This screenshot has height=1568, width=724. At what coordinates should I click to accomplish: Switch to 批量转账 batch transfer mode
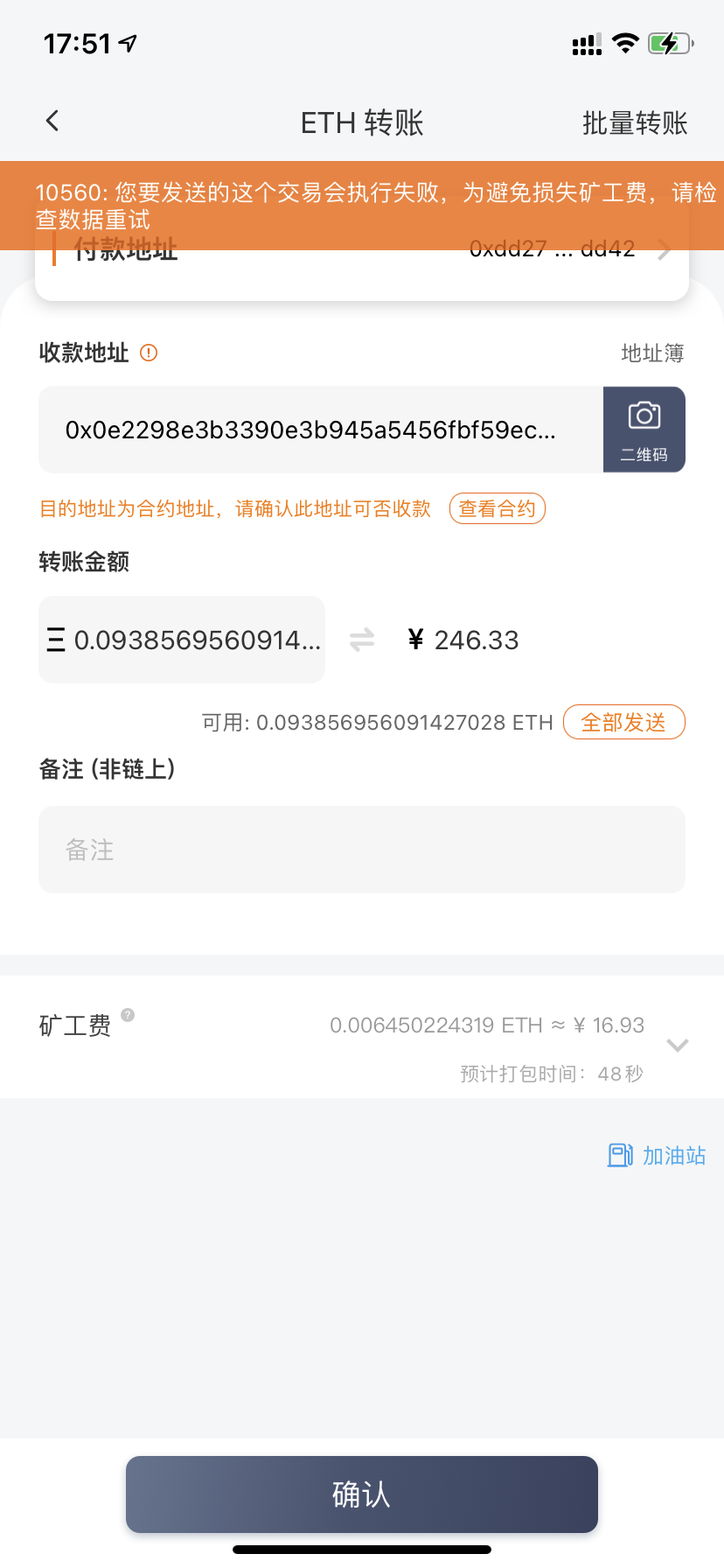[x=634, y=122]
